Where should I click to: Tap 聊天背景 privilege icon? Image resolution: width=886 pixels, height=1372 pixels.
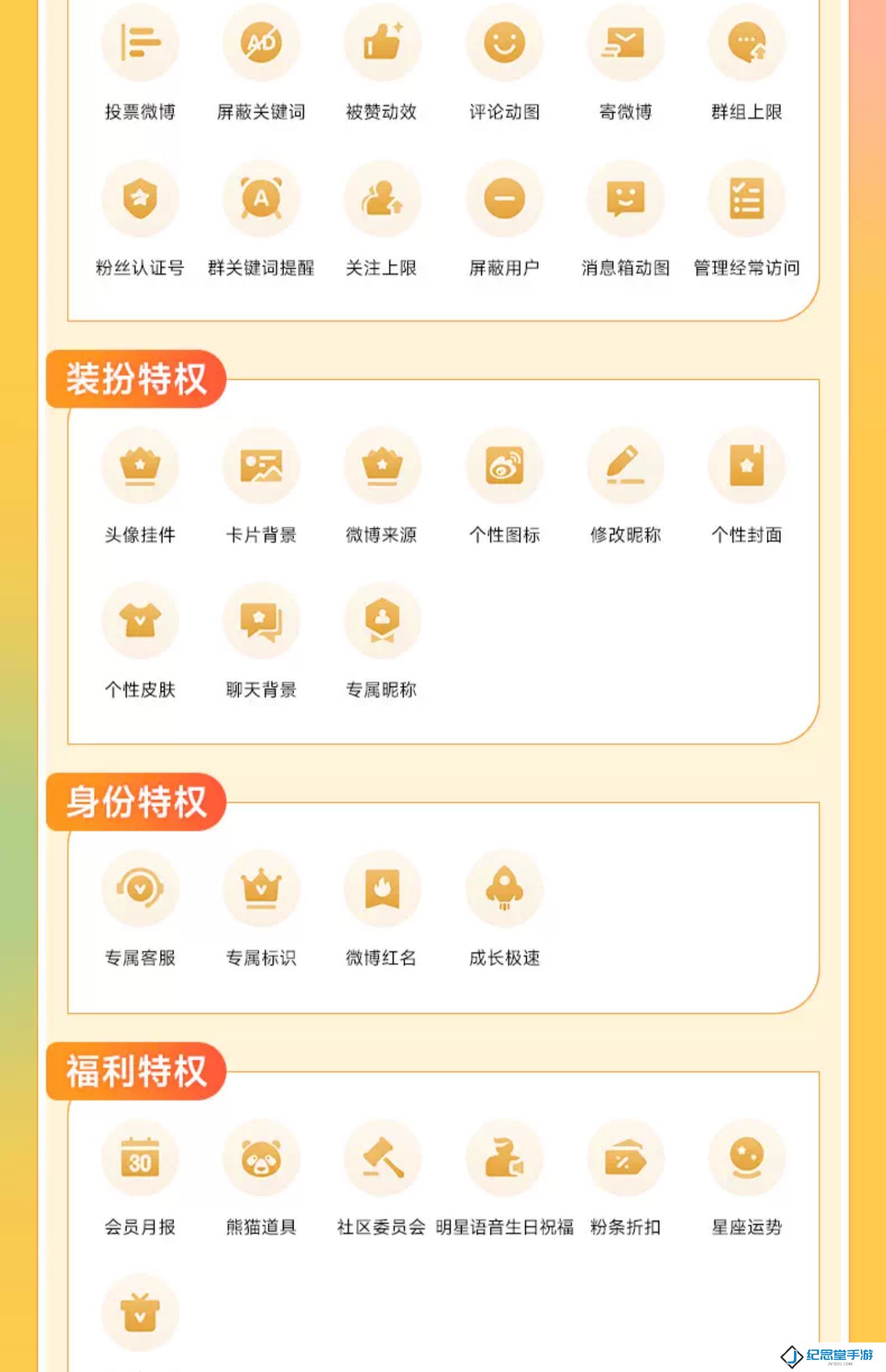pyautogui.click(x=261, y=620)
